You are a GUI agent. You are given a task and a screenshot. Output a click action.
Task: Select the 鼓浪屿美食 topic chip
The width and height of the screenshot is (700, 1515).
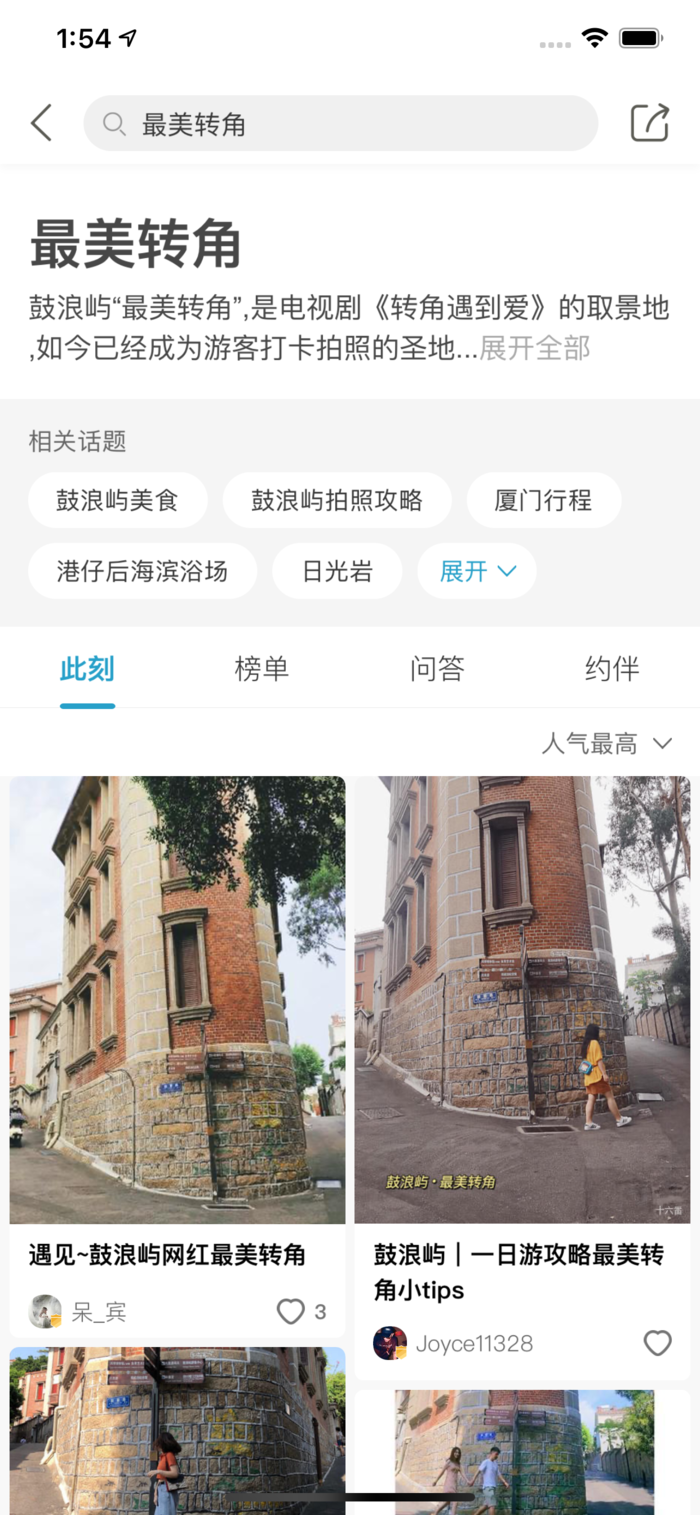(x=117, y=500)
